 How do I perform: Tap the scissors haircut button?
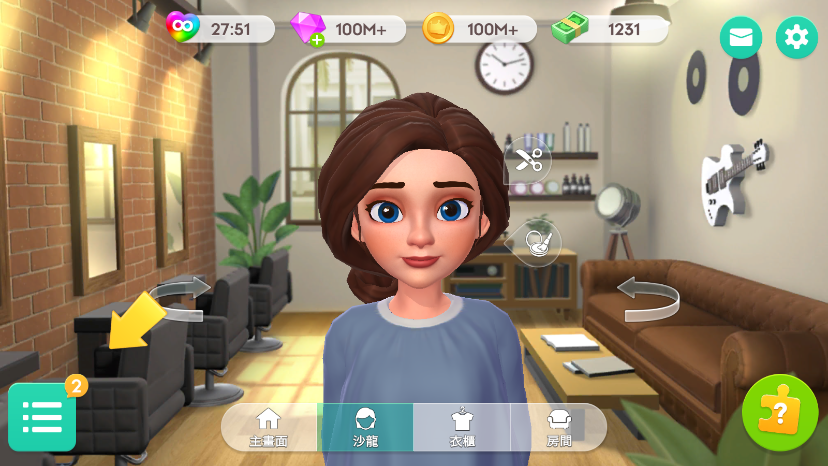tap(529, 159)
